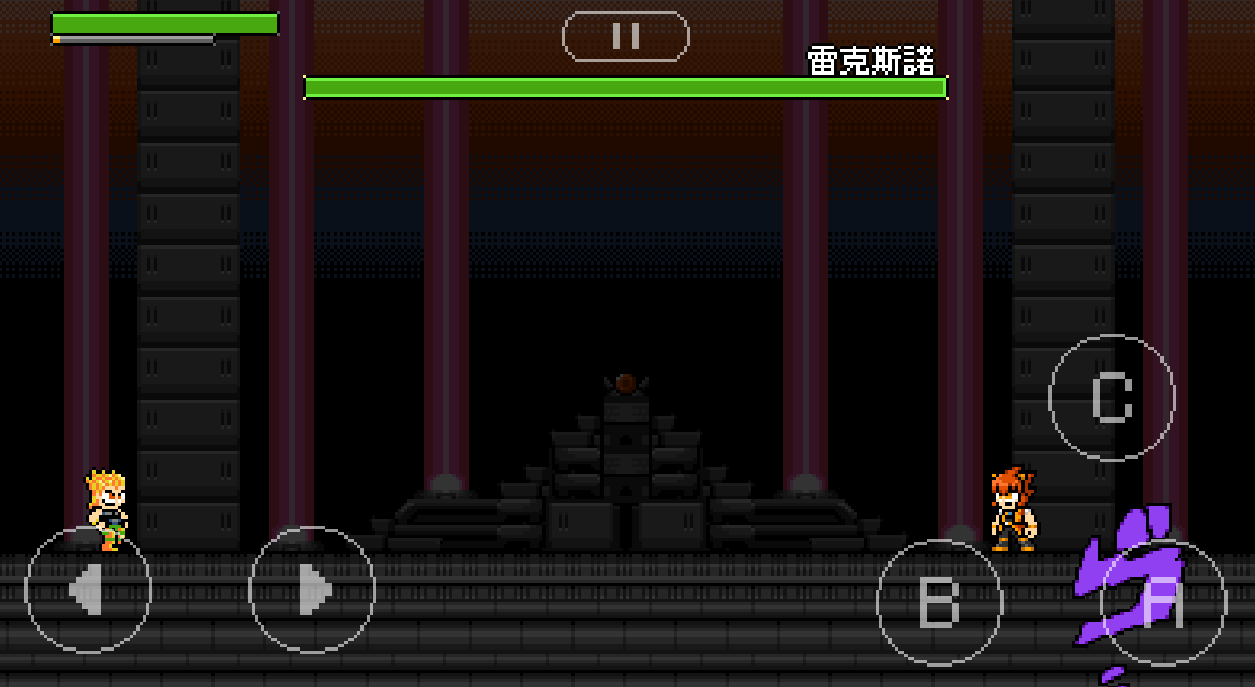Viewport: 1255px width, 687px height.
Task: Tap the C action button
Action: [x=1111, y=398]
